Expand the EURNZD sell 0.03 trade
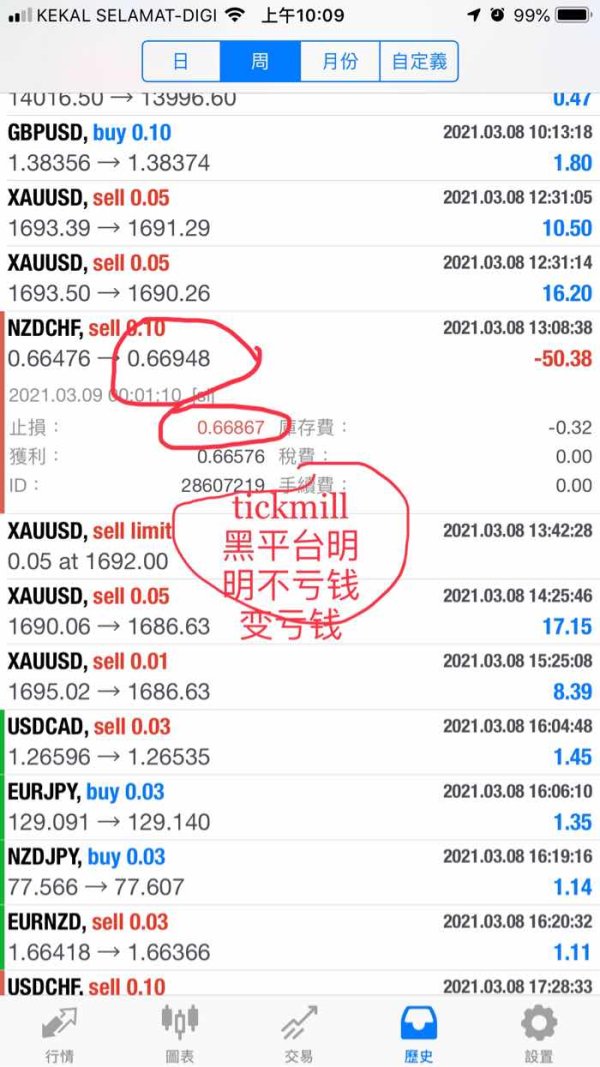Image resolution: width=600 pixels, height=1067 pixels. pyautogui.click(x=300, y=937)
